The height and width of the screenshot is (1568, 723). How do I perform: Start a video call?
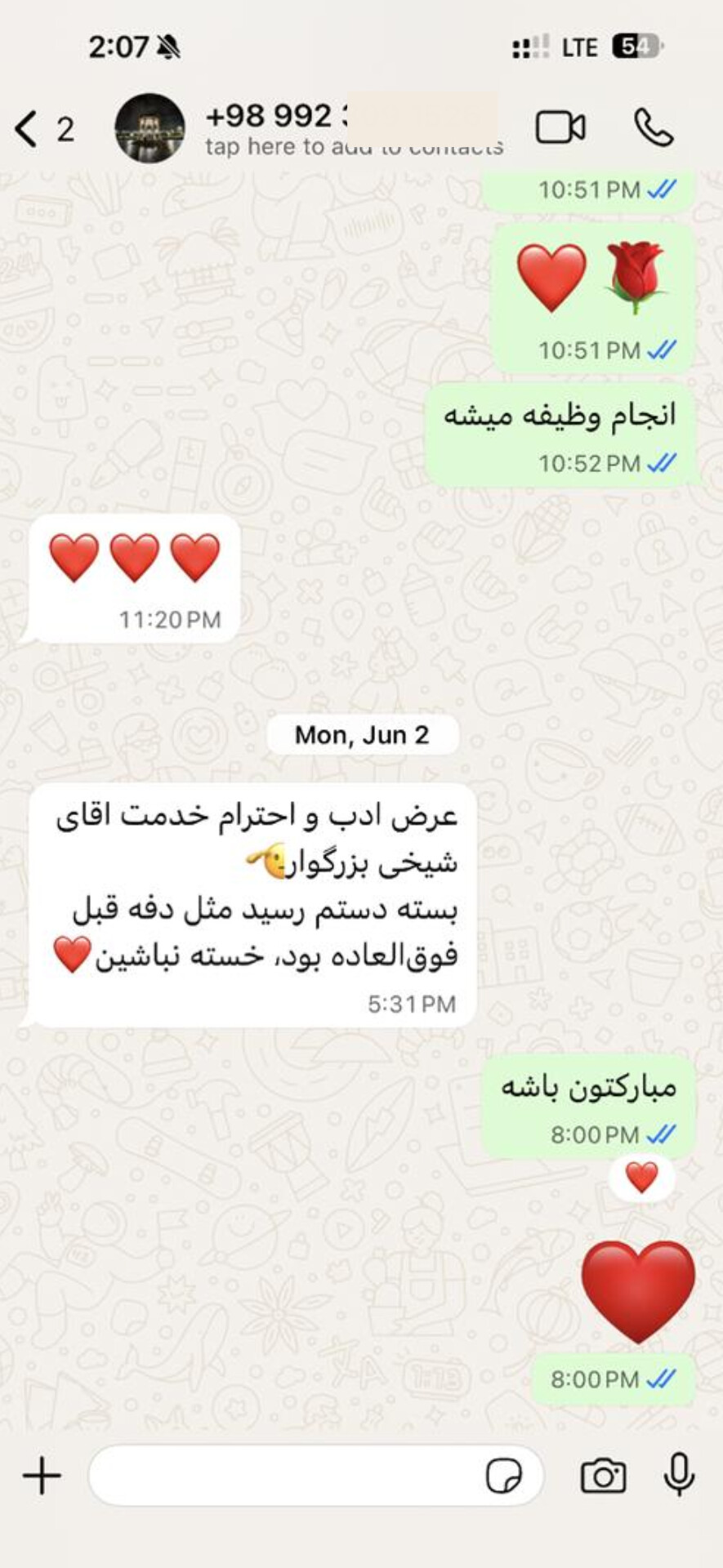[x=560, y=128]
